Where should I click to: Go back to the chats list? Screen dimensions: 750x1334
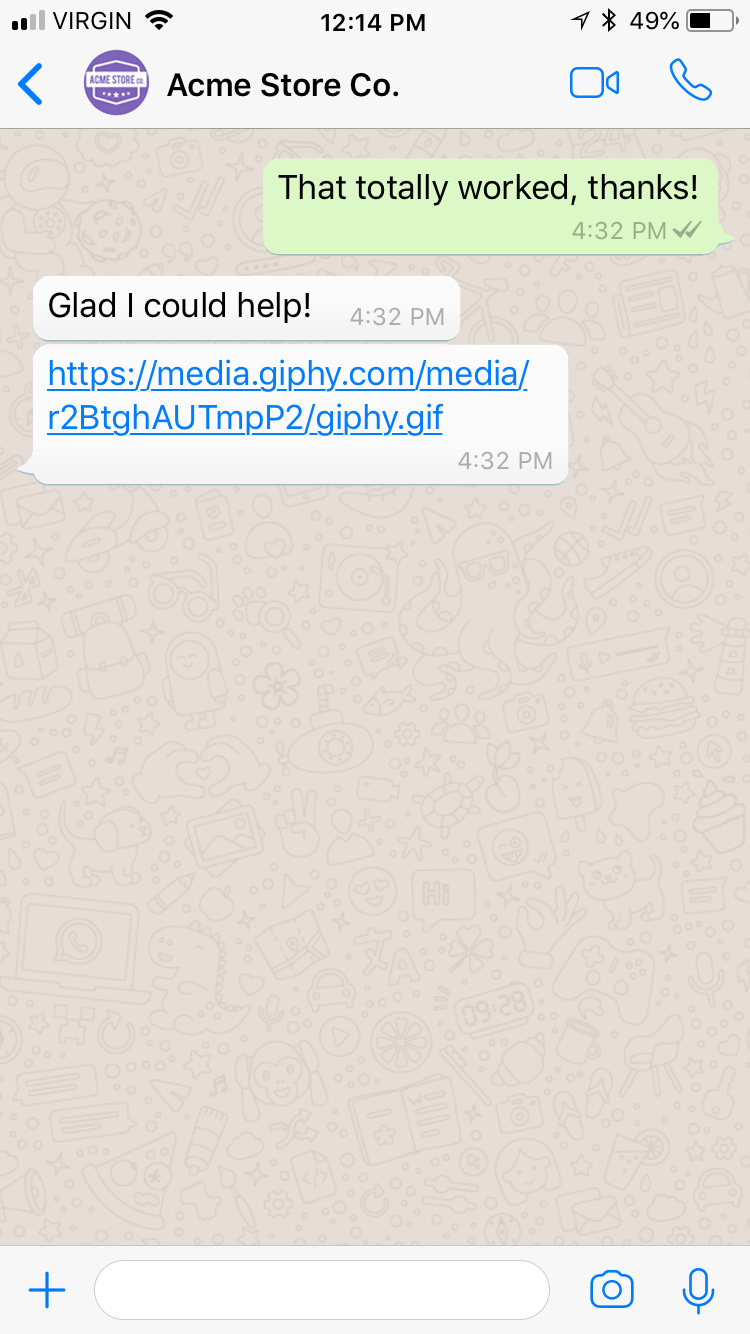pyautogui.click(x=32, y=85)
